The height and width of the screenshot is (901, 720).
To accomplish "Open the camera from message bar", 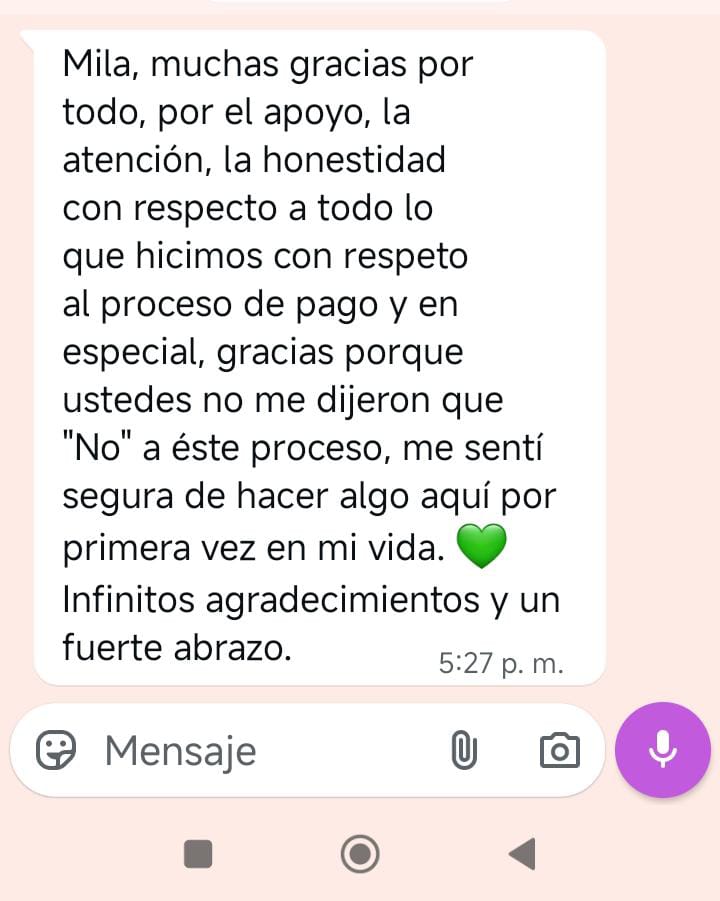I will [x=559, y=750].
